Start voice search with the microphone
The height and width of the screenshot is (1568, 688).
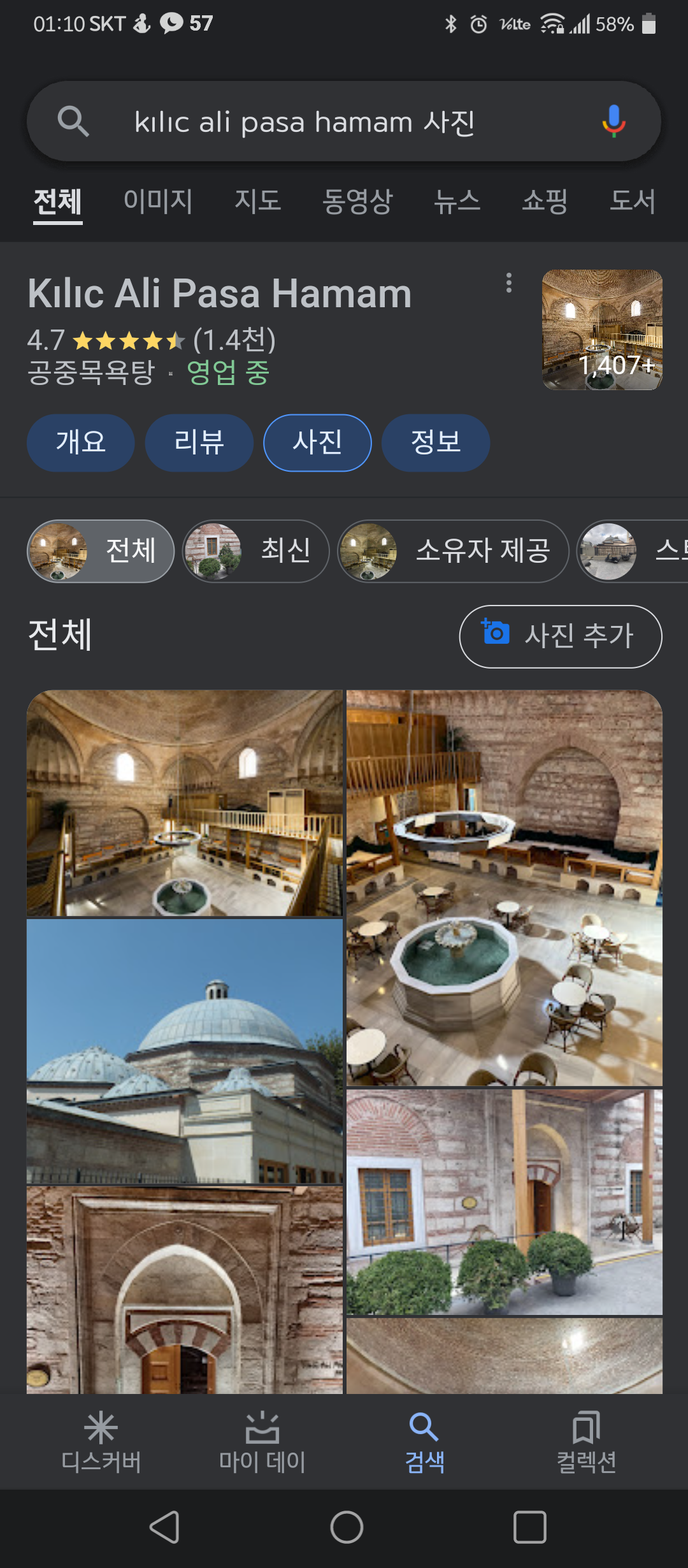(x=613, y=121)
